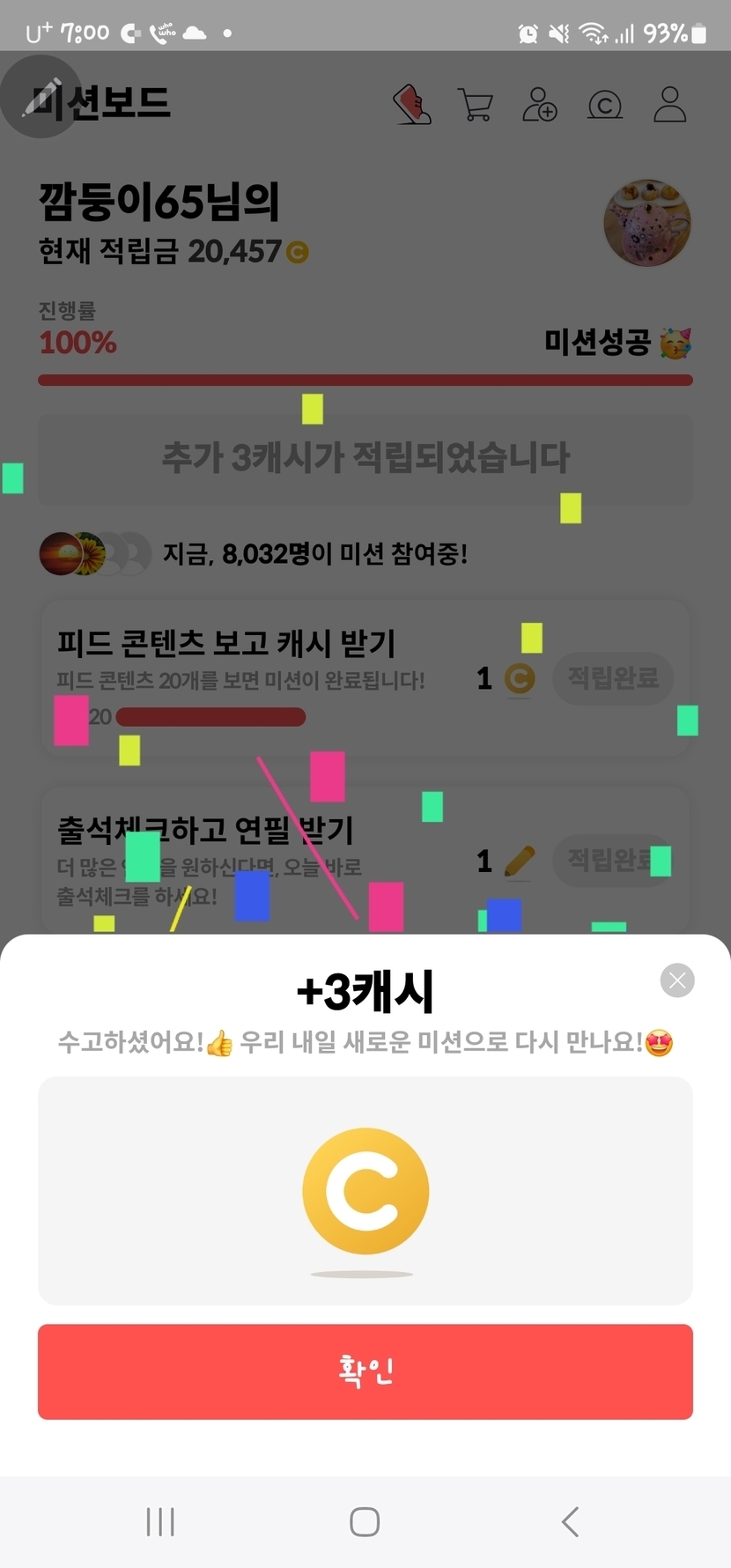Open my profile icon
This screenshot has width=731, height=1568.
(x=670, y=104)
